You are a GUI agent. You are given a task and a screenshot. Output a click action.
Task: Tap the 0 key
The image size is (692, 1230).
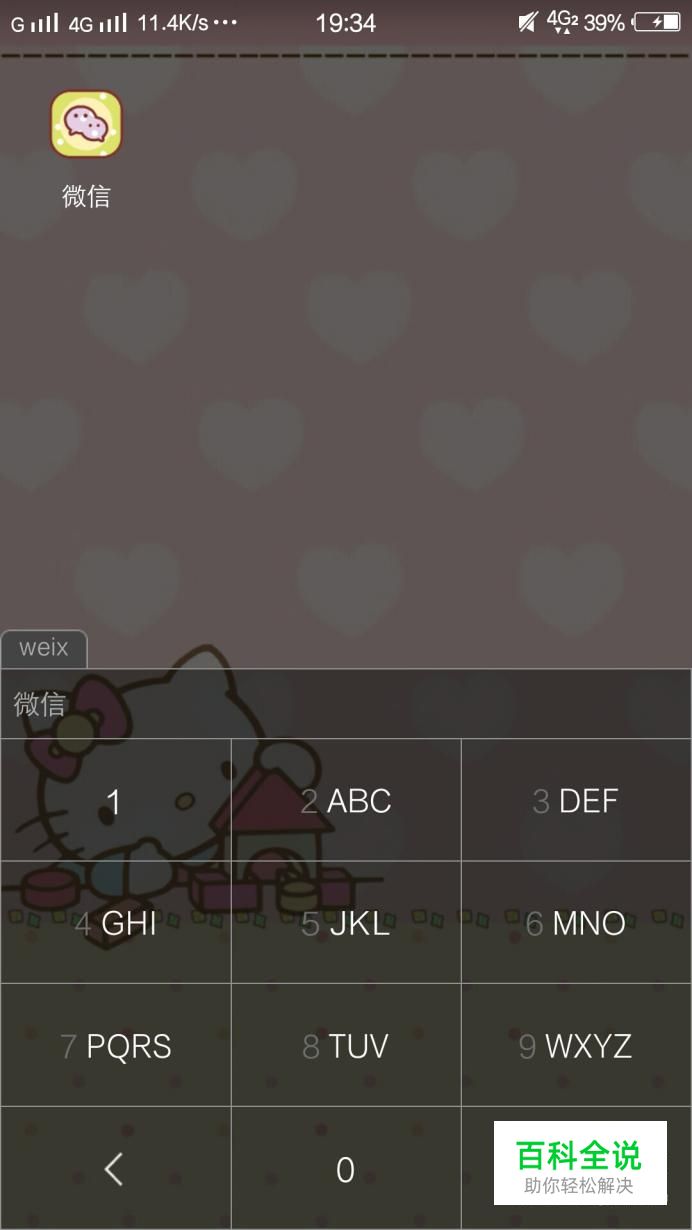346,1169
